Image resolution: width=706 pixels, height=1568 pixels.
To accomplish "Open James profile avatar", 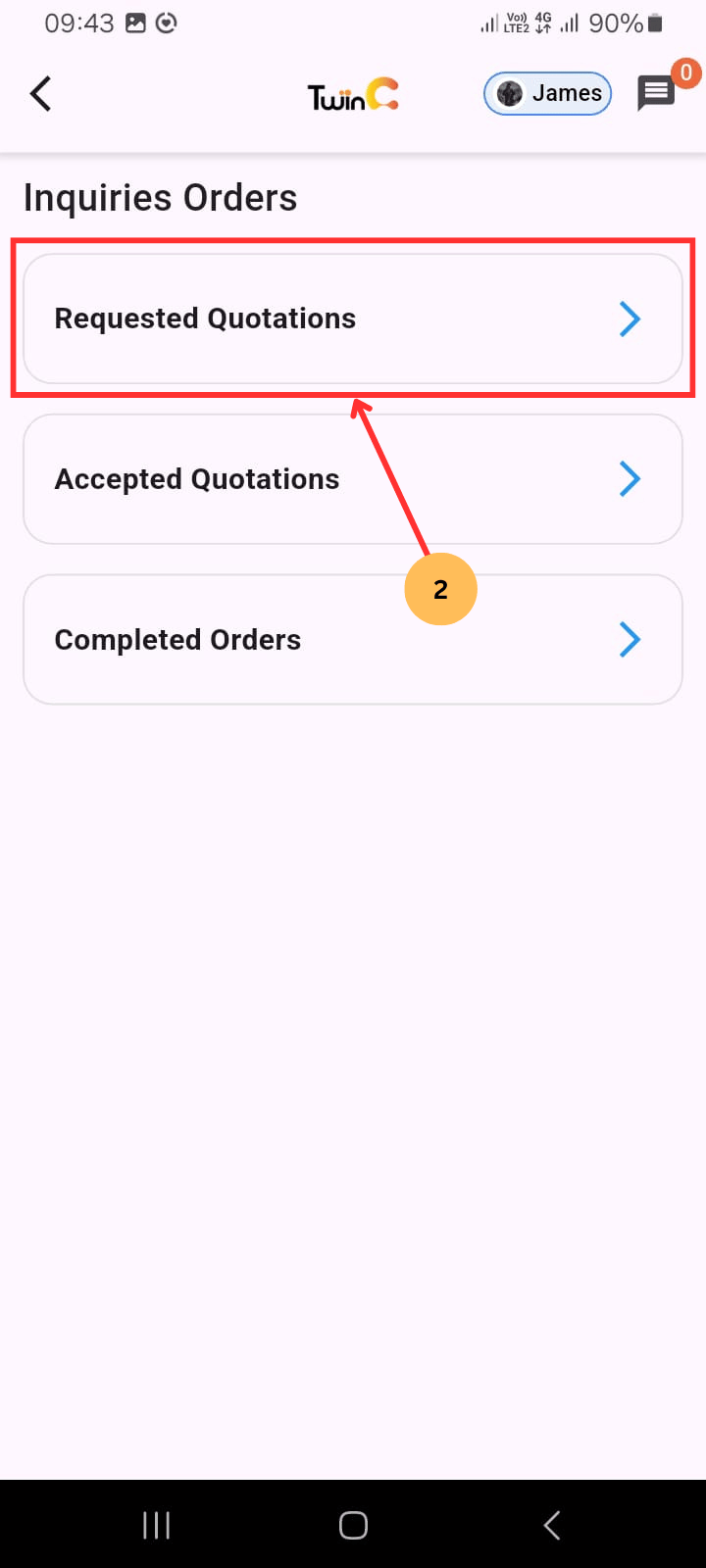I will coord(509,93).
